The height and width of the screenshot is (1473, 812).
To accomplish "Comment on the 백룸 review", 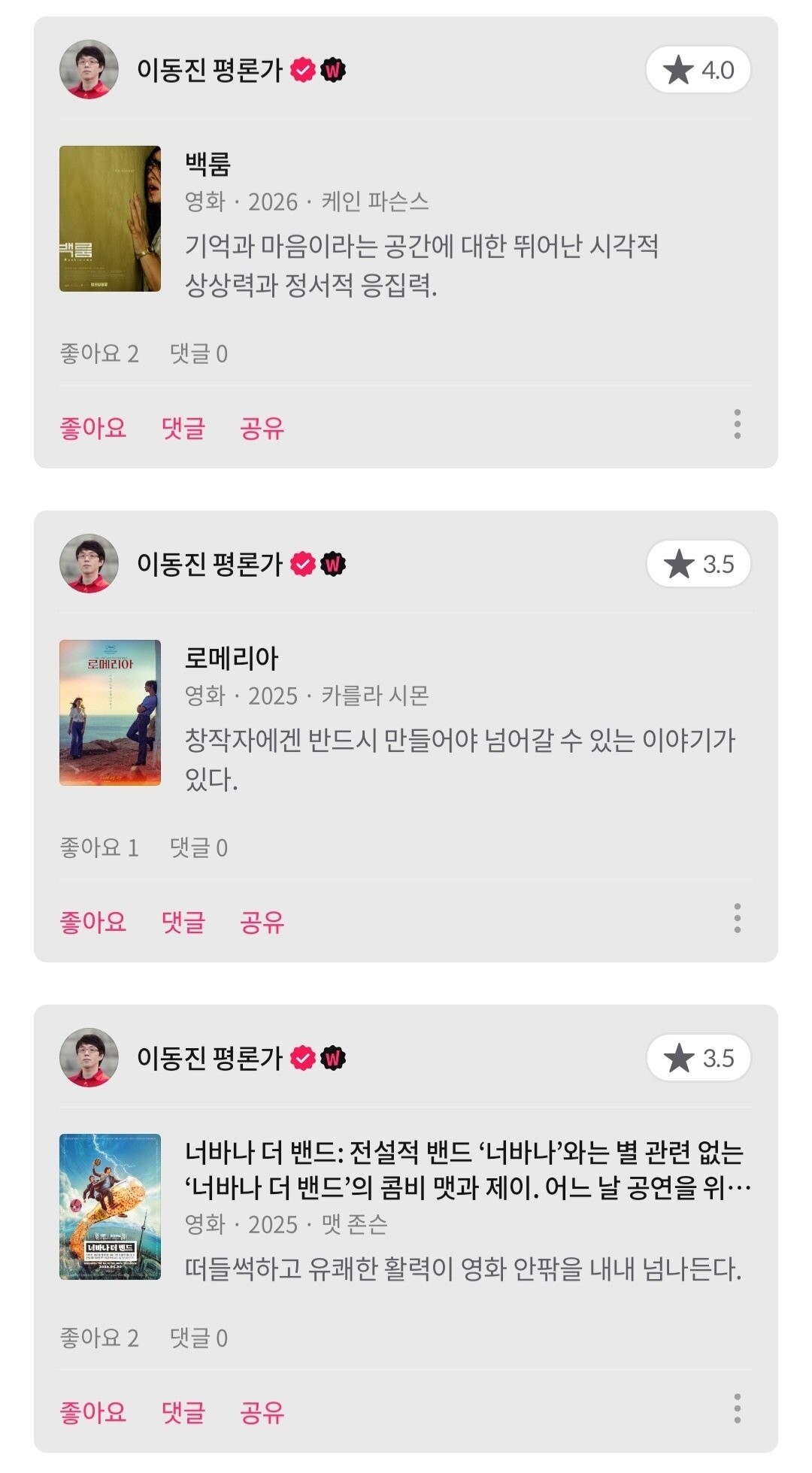I will pos(183,428).
